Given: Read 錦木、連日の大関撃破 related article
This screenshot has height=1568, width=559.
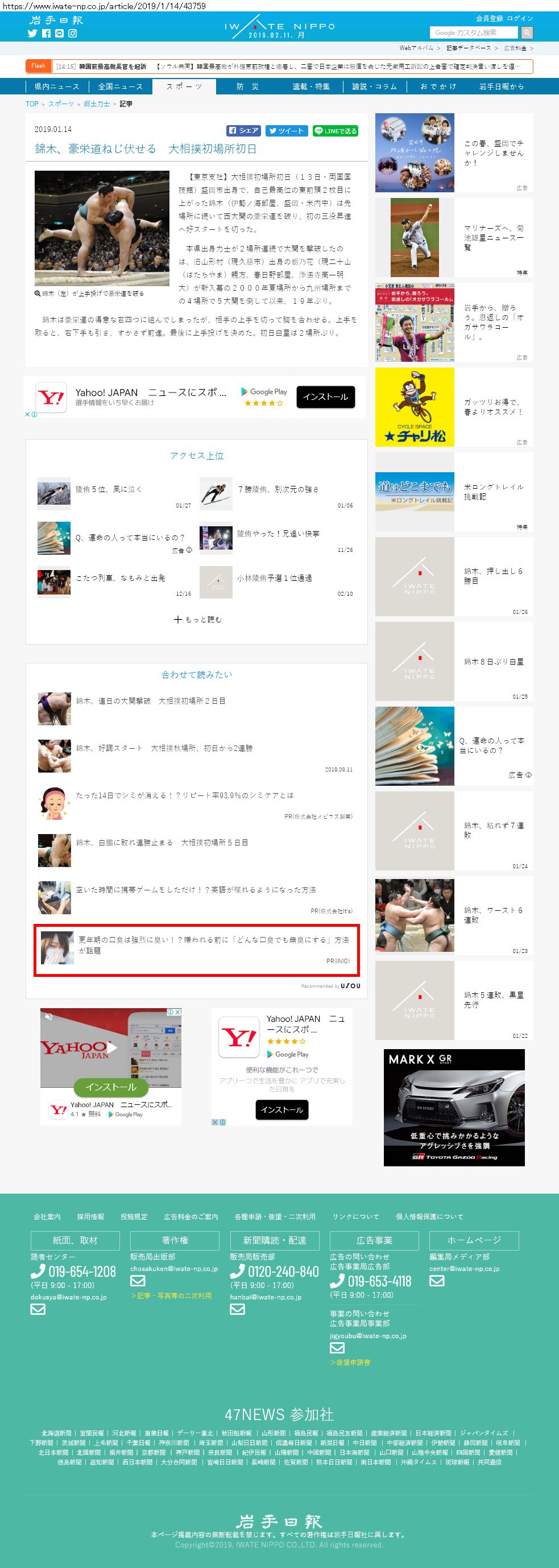Looking at the screenshot, I should 150,700.
